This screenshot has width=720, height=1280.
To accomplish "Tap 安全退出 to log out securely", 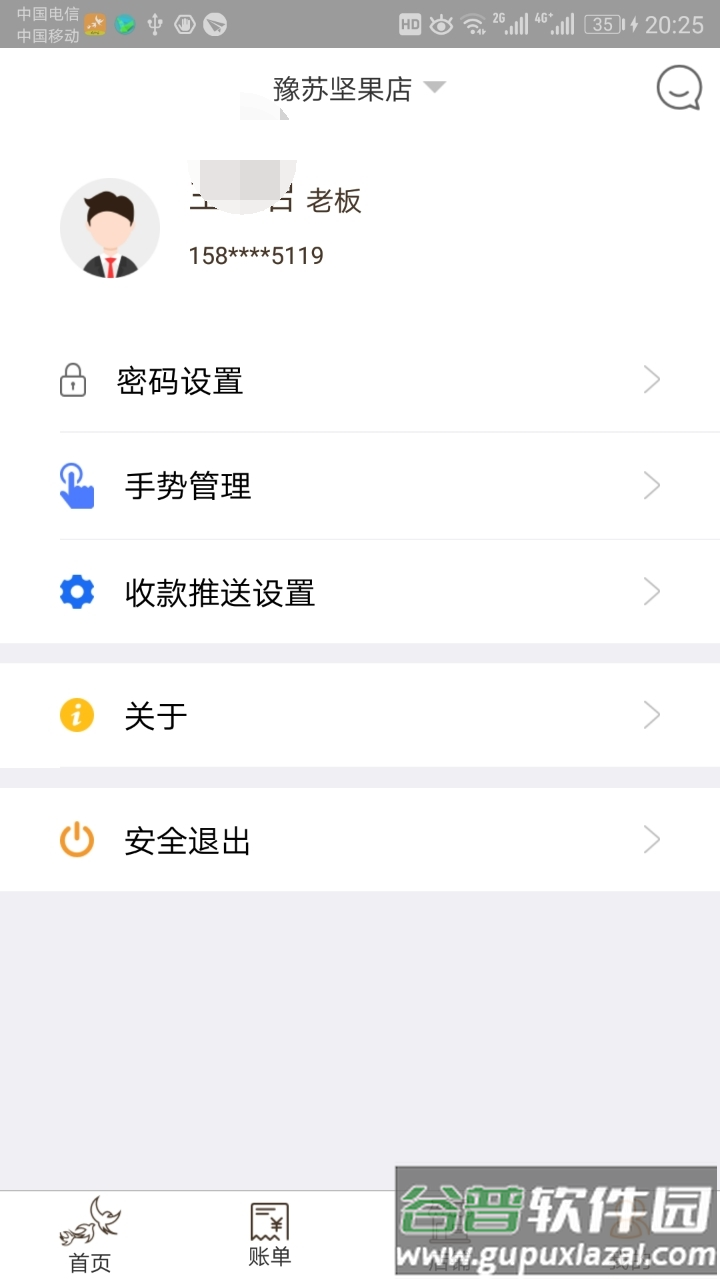I will point(186,840).
